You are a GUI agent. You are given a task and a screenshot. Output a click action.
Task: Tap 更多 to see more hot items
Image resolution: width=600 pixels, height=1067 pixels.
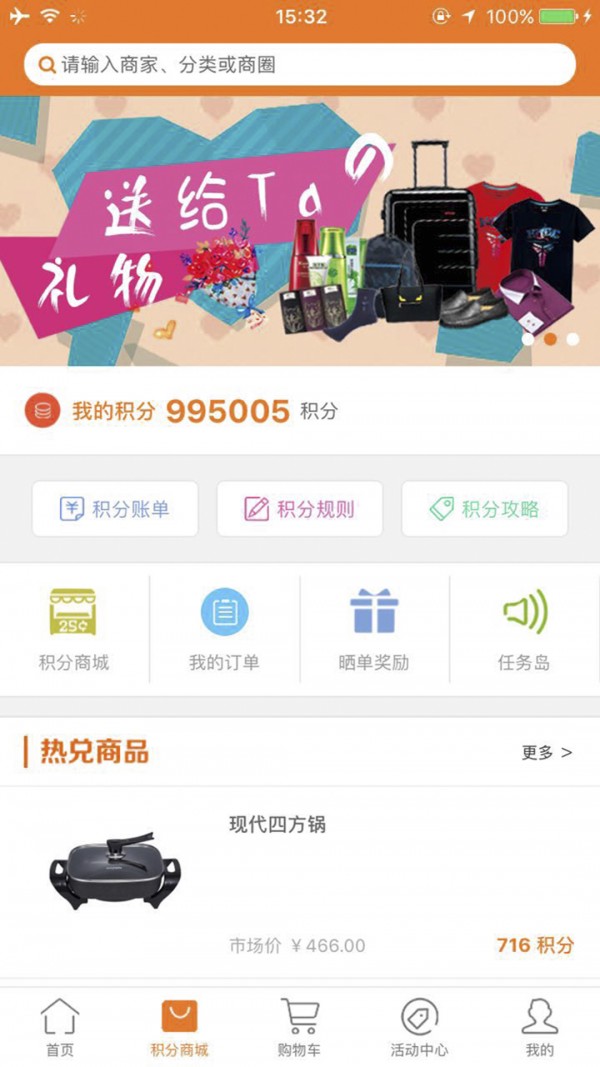546,752
